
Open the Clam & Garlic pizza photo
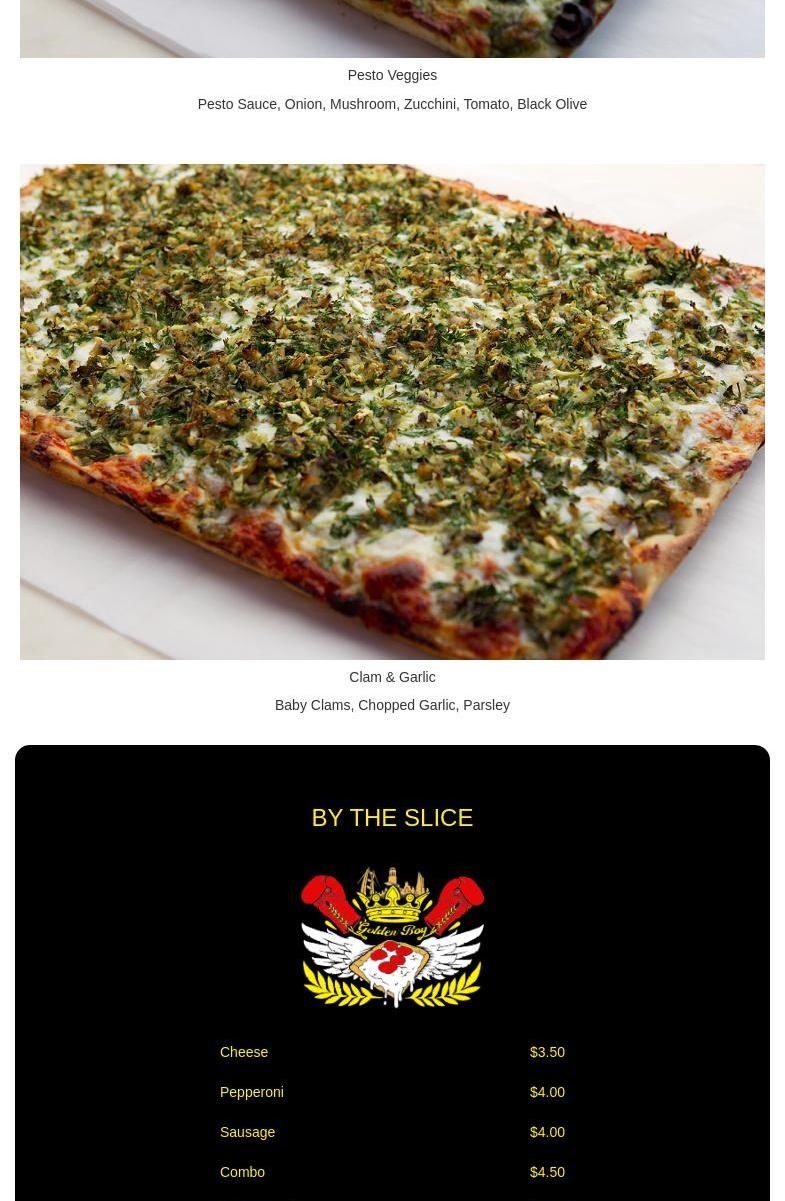[x=392, y=411]
